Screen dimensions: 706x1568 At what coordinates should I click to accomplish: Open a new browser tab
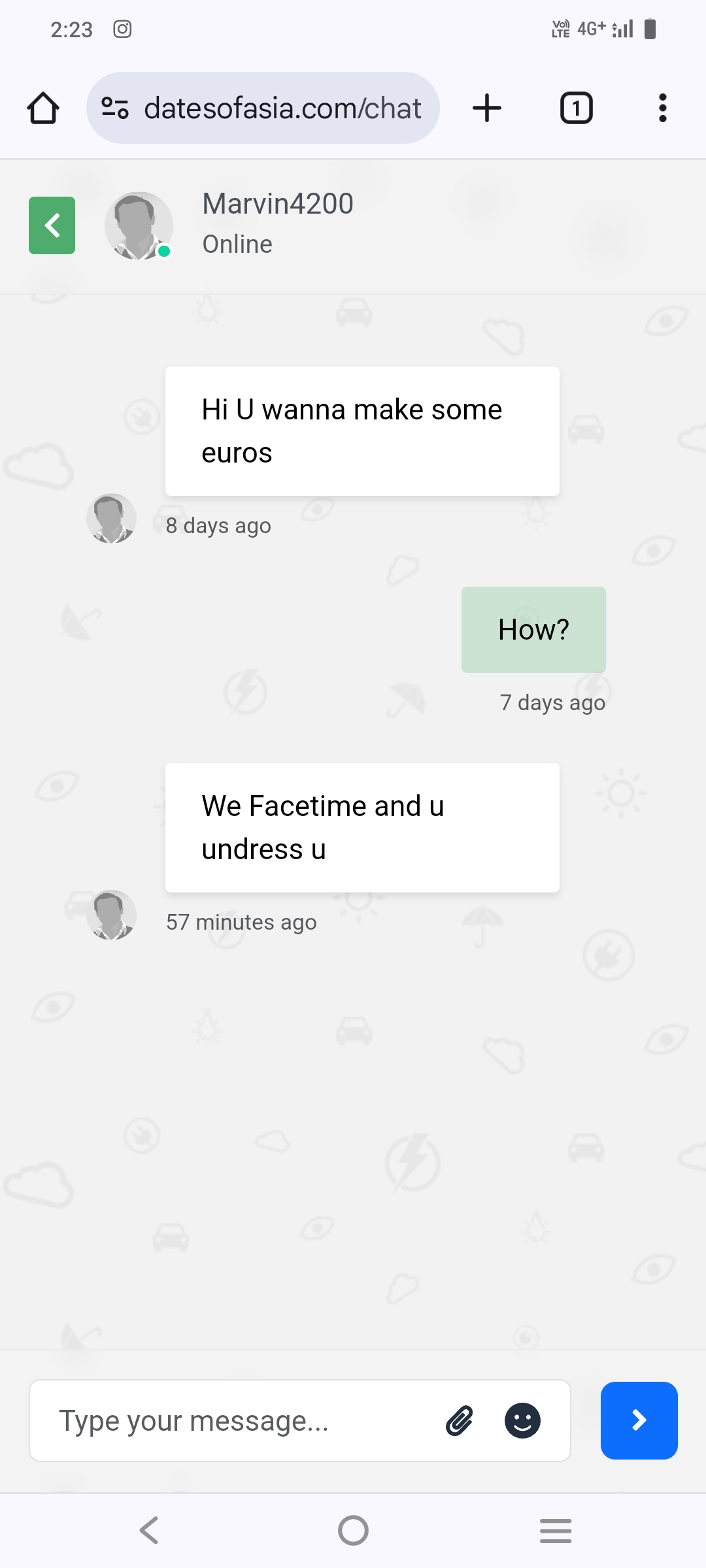pos(487,108)
